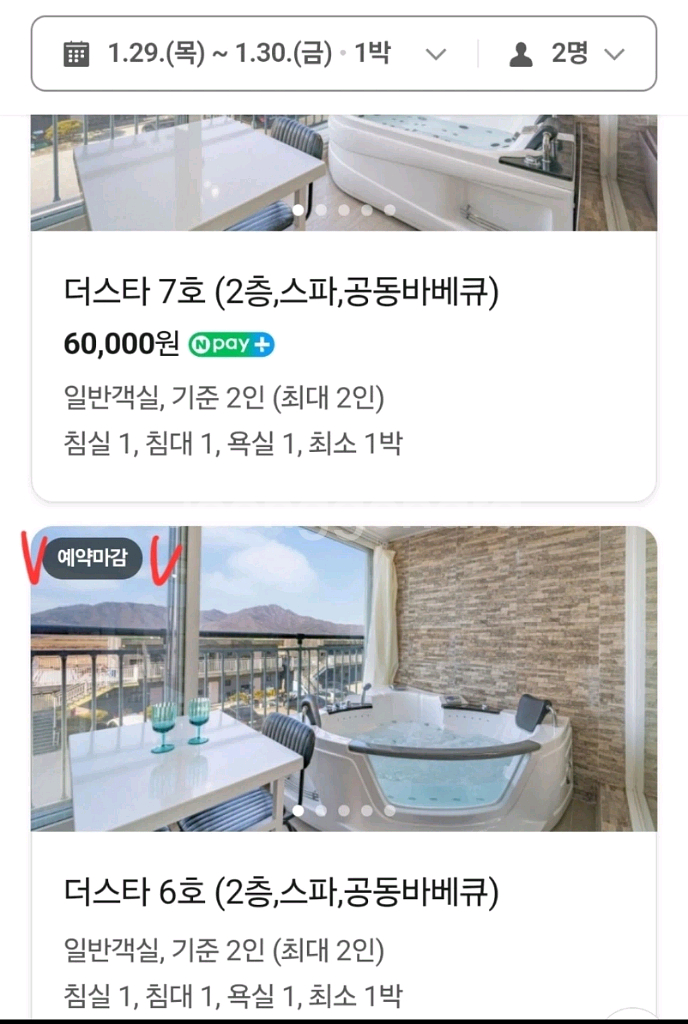Open 더스타 6호 room card
Screen dimensions: 688x1024
(x=281, y=890)
